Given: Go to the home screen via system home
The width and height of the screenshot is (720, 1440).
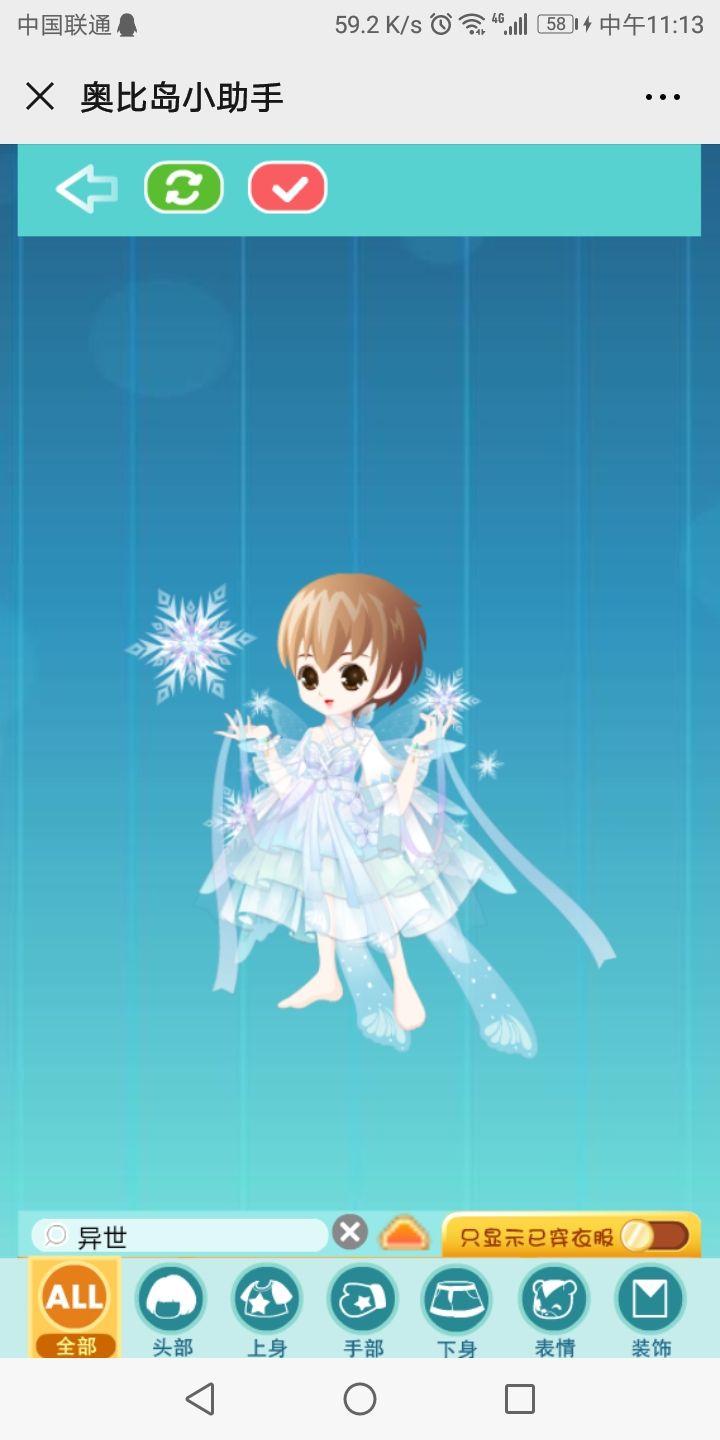Looking at the screenshot, I should tap(360, 1398).
